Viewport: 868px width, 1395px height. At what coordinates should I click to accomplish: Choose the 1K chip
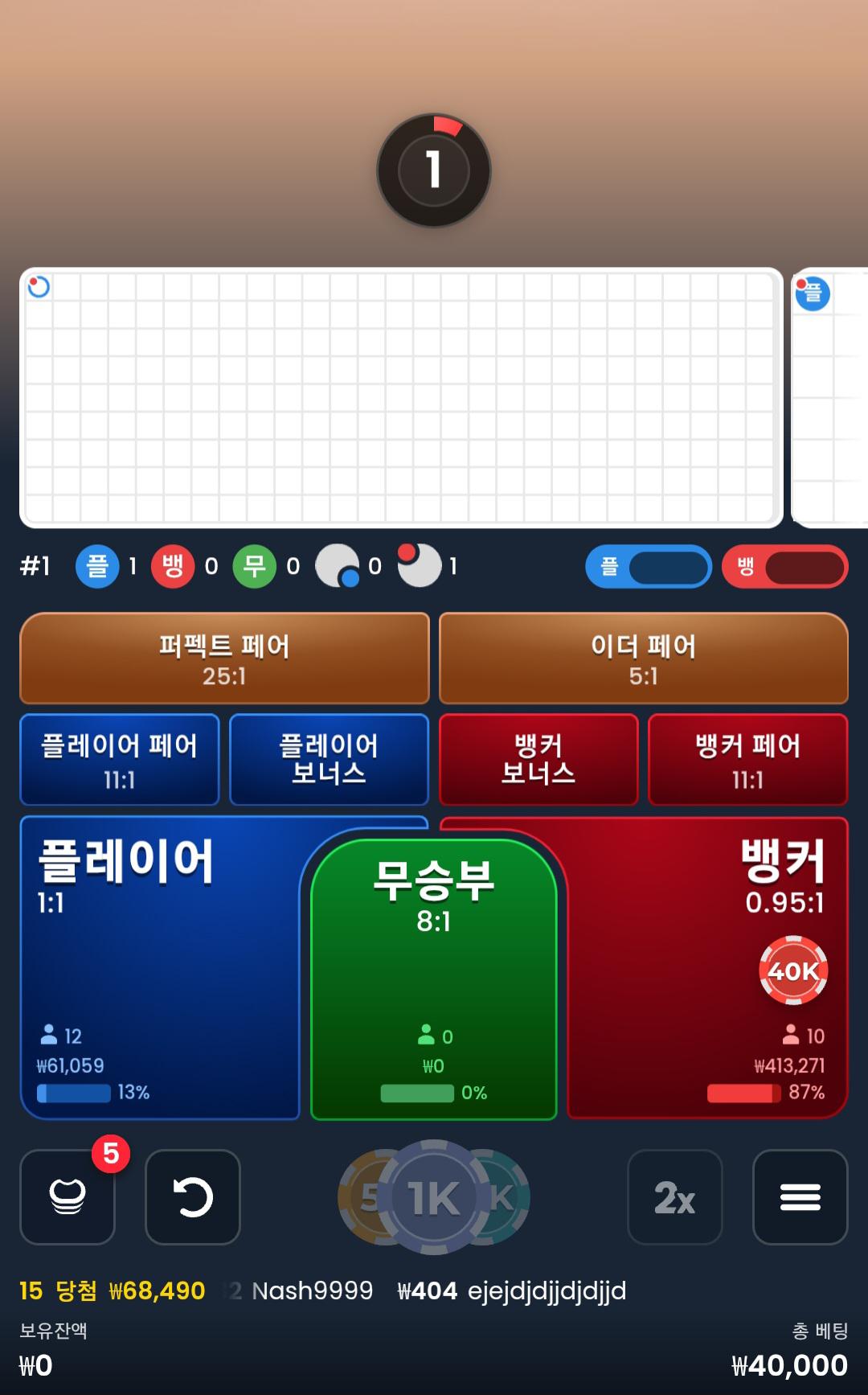[434, 1197]
